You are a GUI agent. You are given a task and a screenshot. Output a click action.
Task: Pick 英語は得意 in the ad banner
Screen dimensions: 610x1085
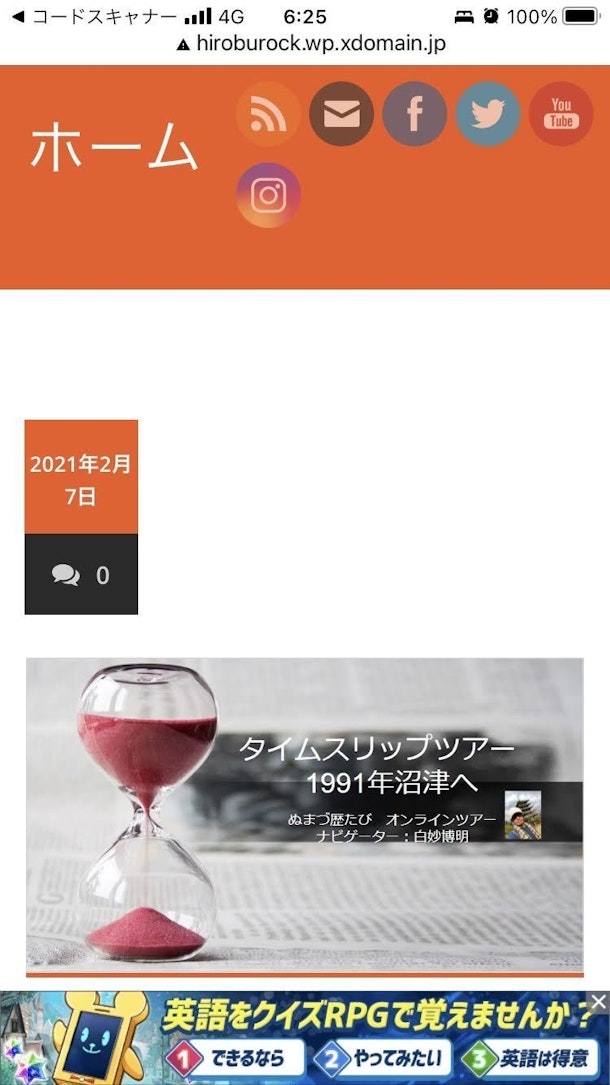529,1058
